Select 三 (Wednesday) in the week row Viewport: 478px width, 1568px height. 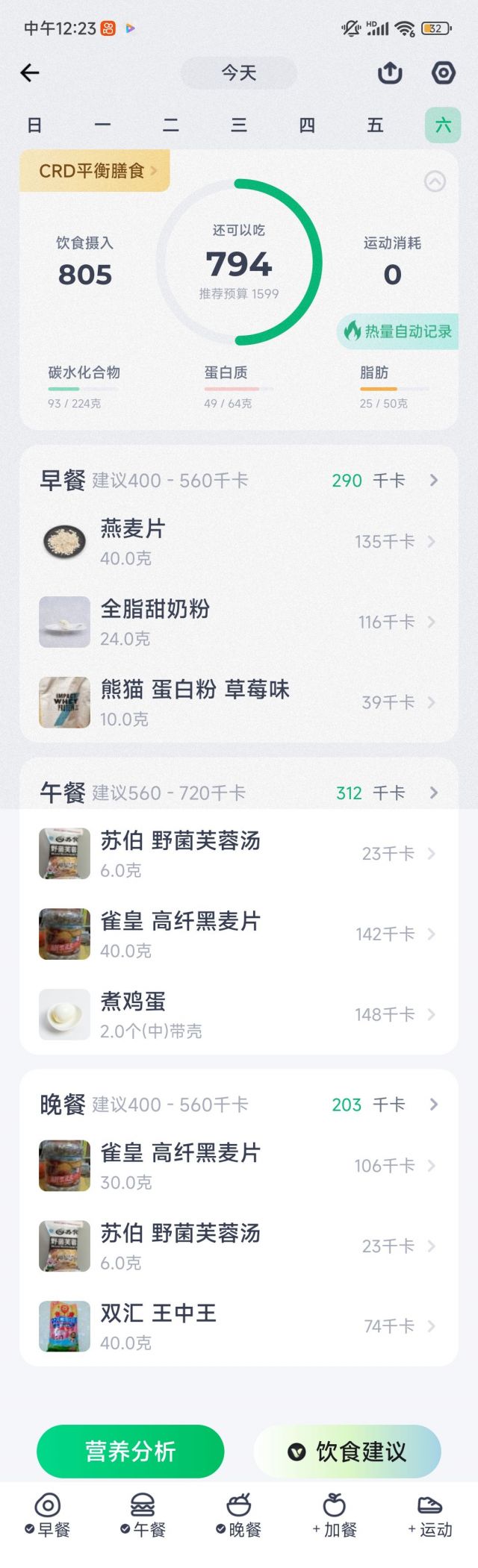click(239, 125)
